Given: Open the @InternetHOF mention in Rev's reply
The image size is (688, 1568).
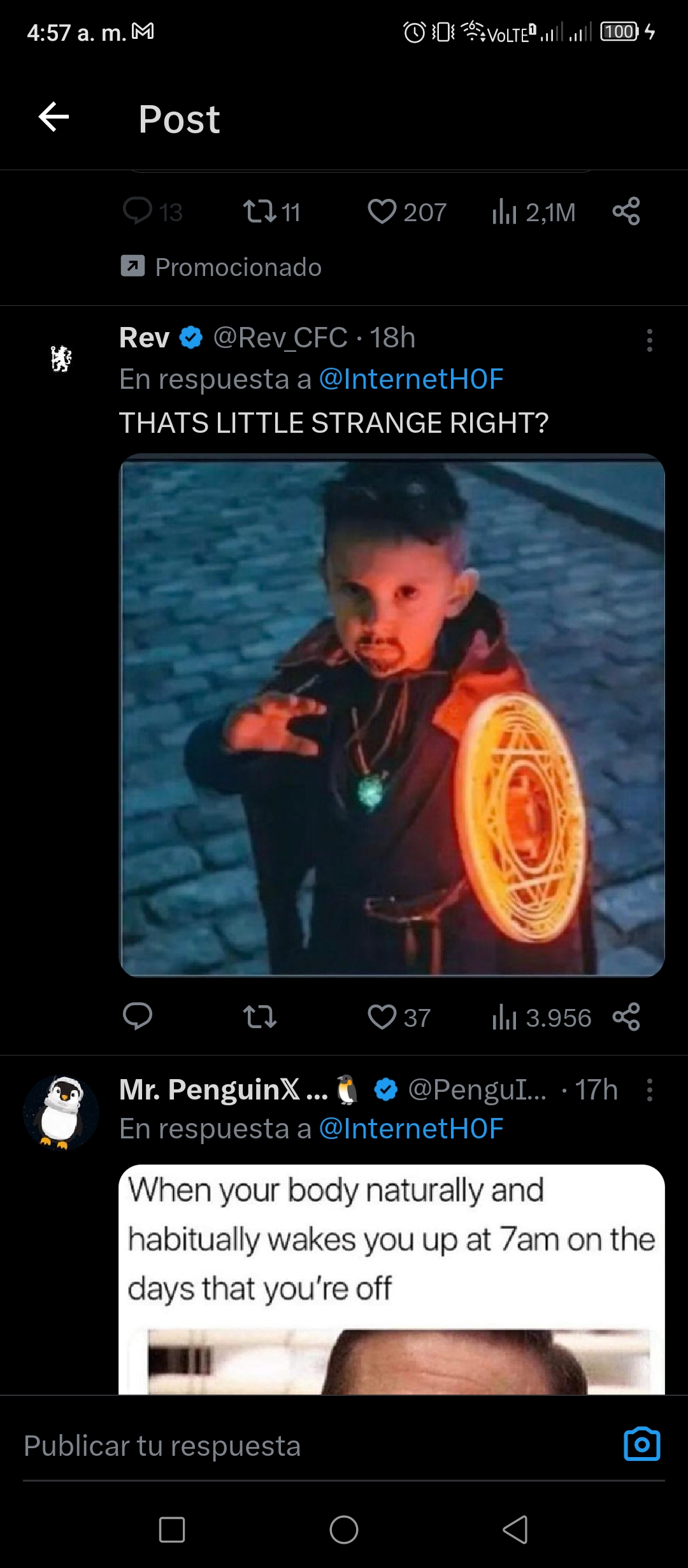Looking at the screenshot, I should [412, 379].
